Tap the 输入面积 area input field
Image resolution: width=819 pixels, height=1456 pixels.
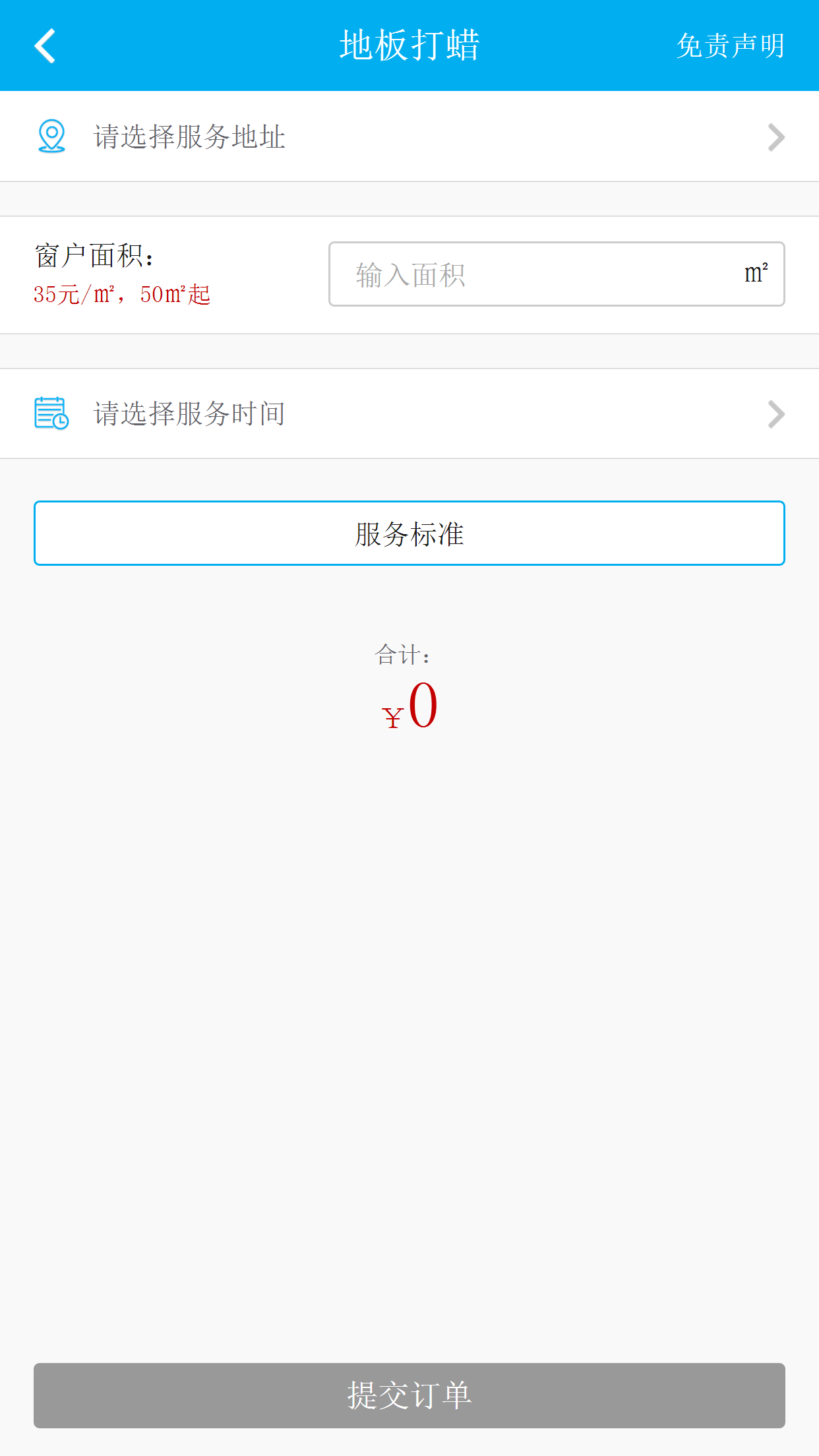[x=557, y=274]
